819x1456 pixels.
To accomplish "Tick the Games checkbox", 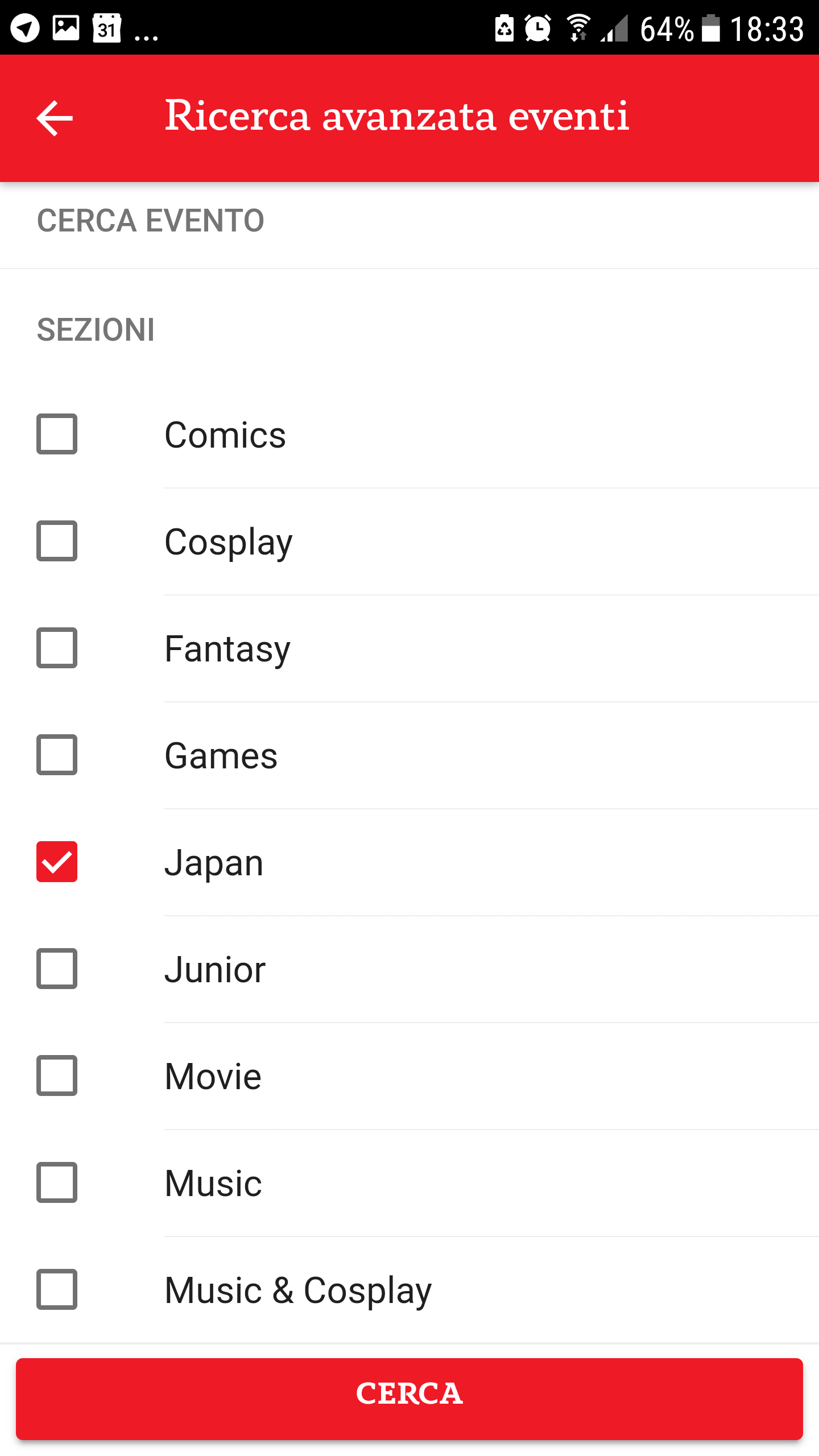I will [x=57, y=755].
